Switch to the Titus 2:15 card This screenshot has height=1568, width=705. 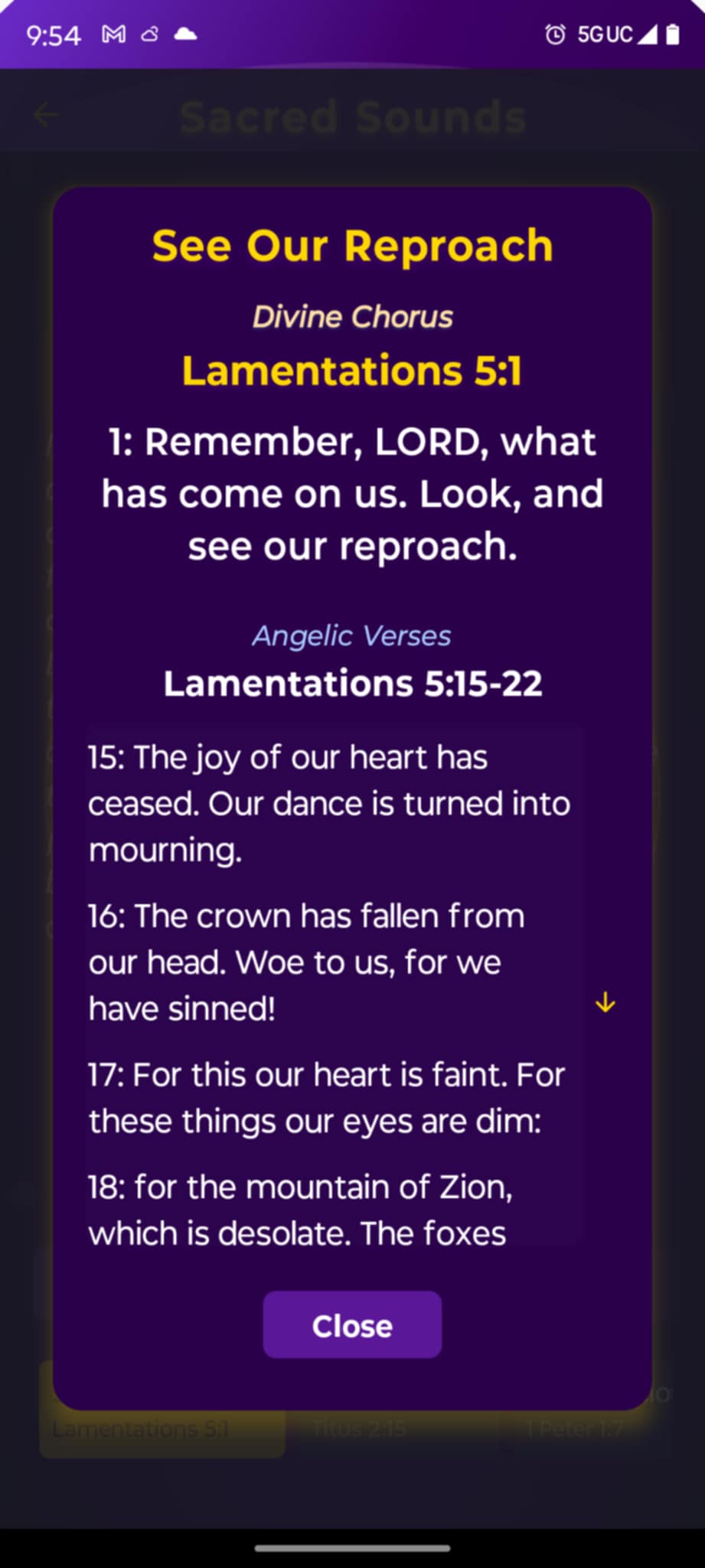(x=361, y=1429)
